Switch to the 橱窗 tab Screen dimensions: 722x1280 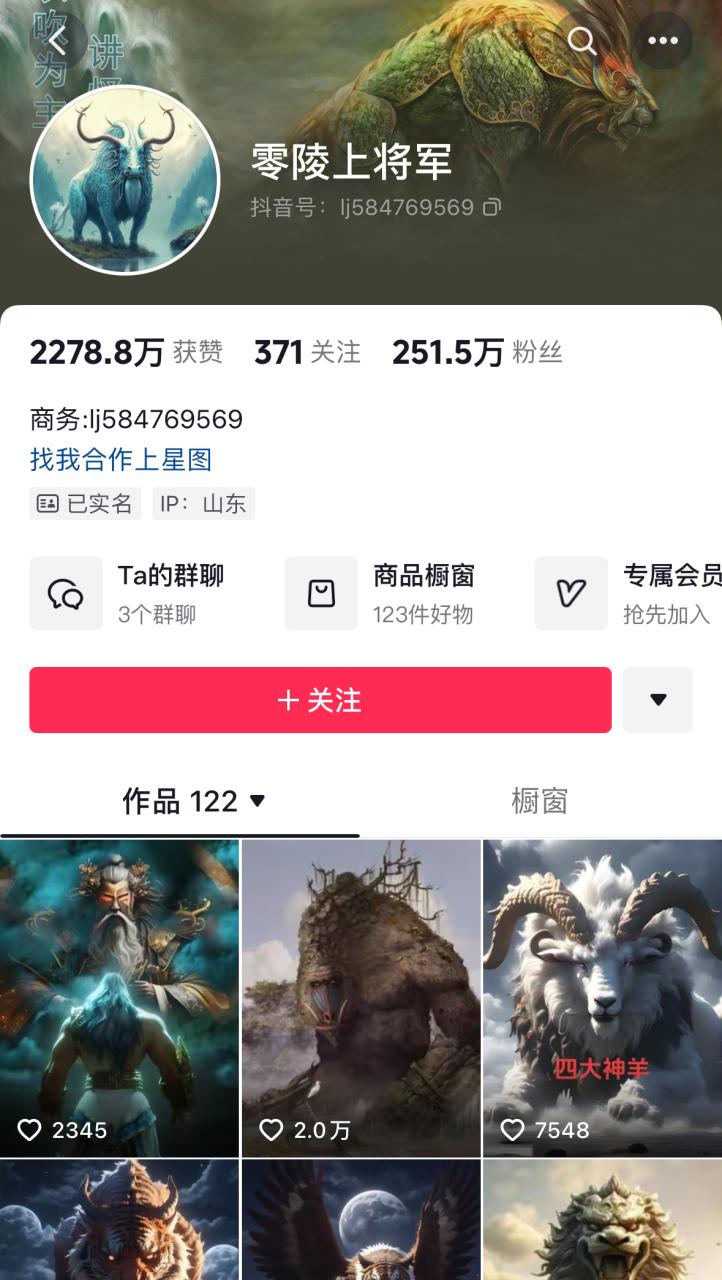pos(540,801)
